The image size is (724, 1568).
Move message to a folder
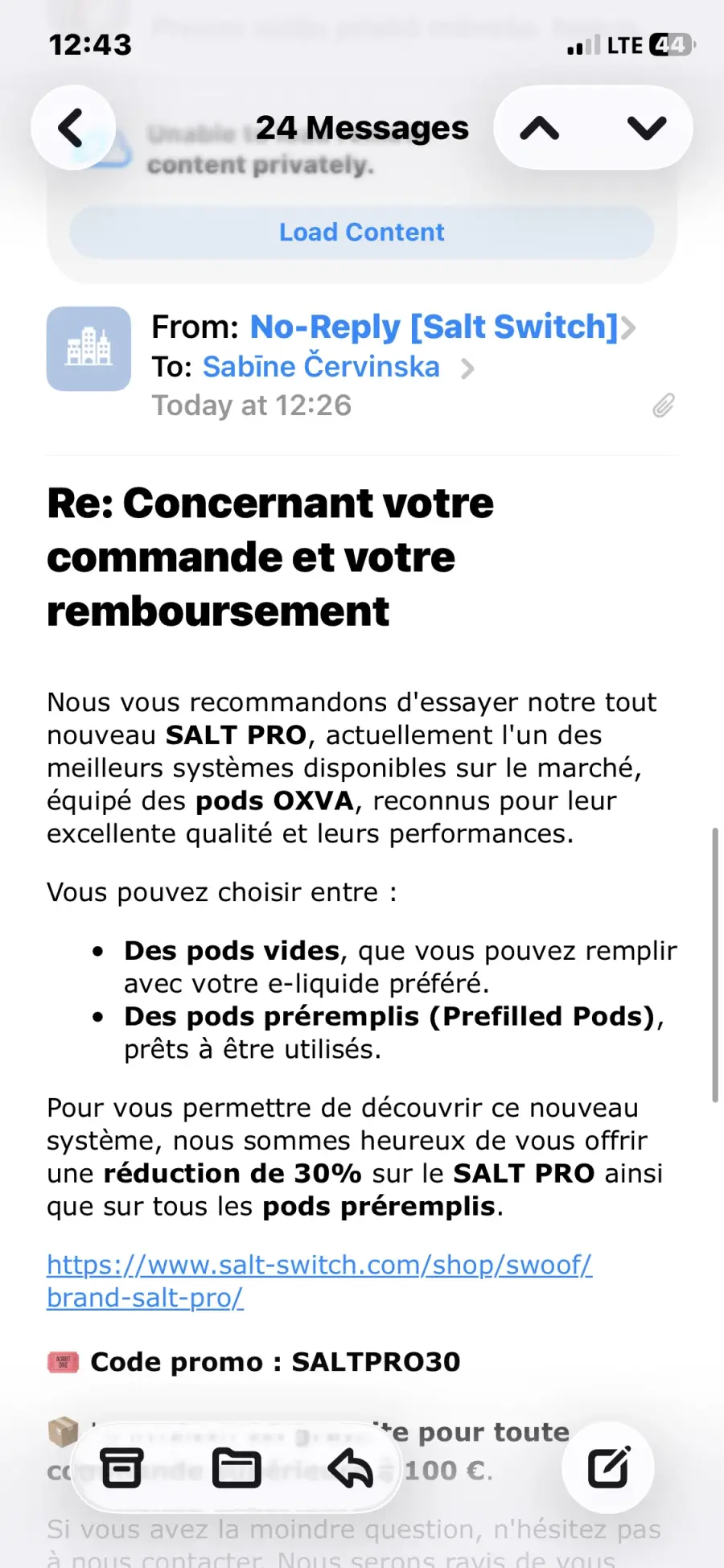pos(237,1468)
